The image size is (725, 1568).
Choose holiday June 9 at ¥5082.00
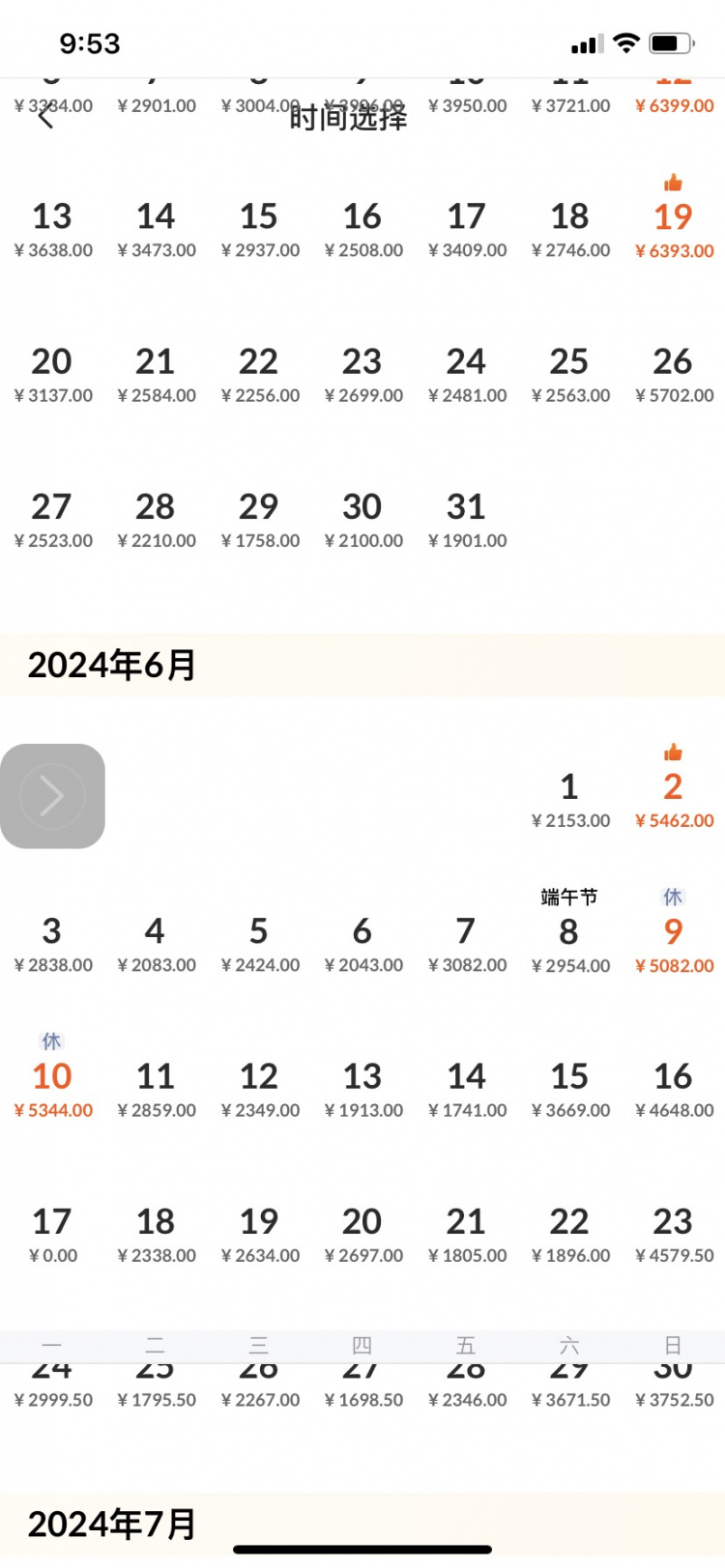[x=673, y=943]
